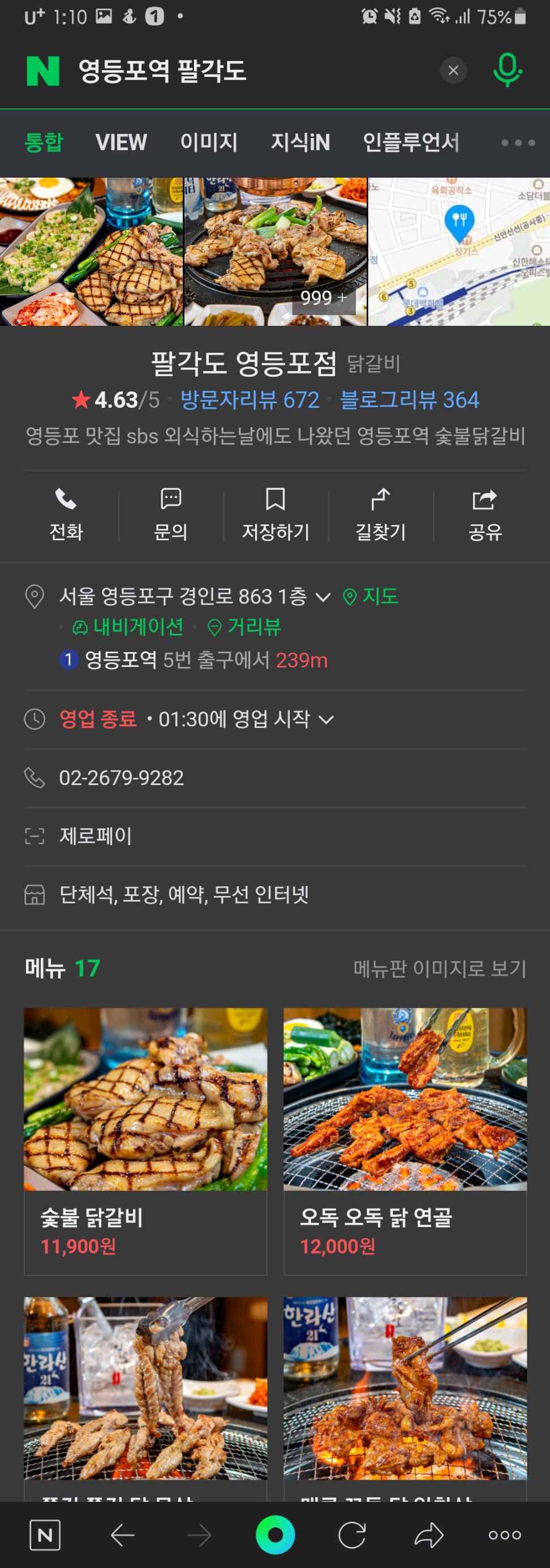Switch to the 이미지 tab
The height and width of the screenshot is (1568, 550).
[209, 143]
